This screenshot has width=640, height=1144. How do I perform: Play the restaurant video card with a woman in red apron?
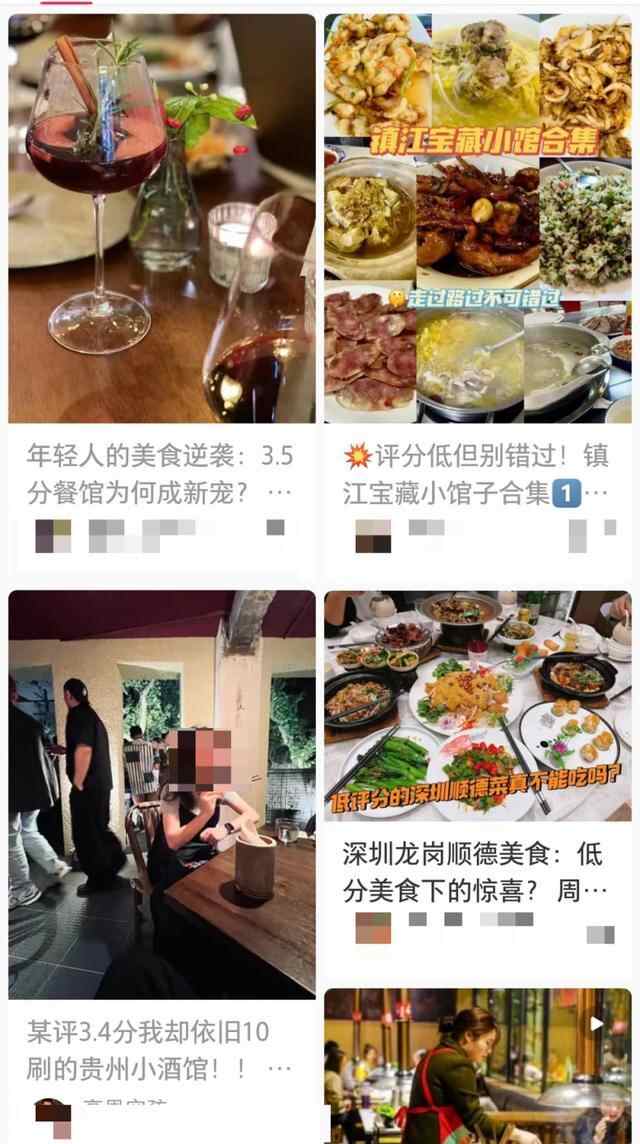[x=478, y=1066]
